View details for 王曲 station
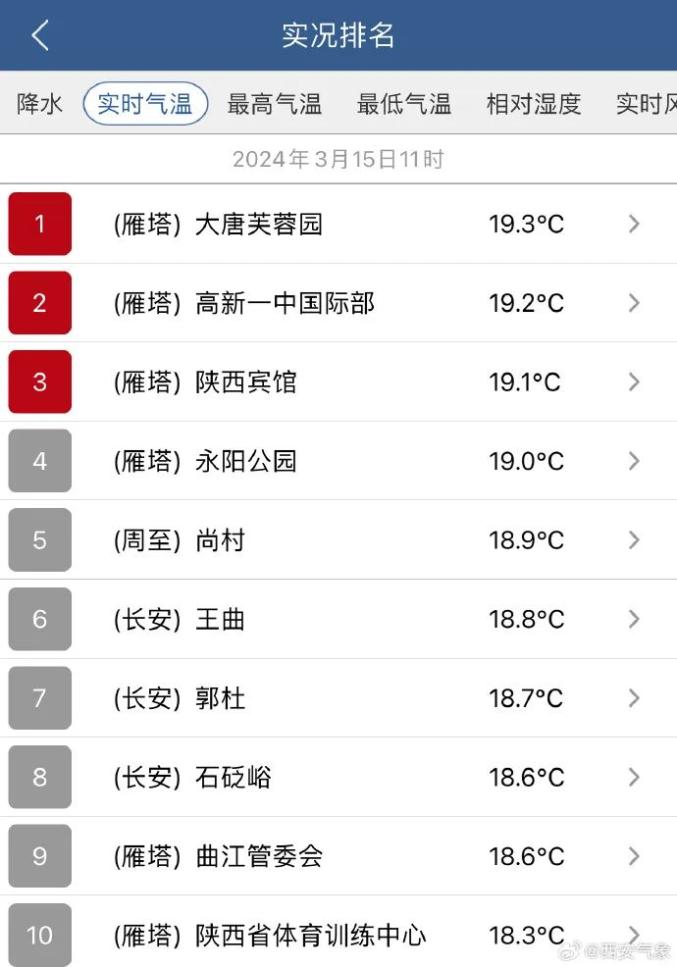 tap(338, 619)
